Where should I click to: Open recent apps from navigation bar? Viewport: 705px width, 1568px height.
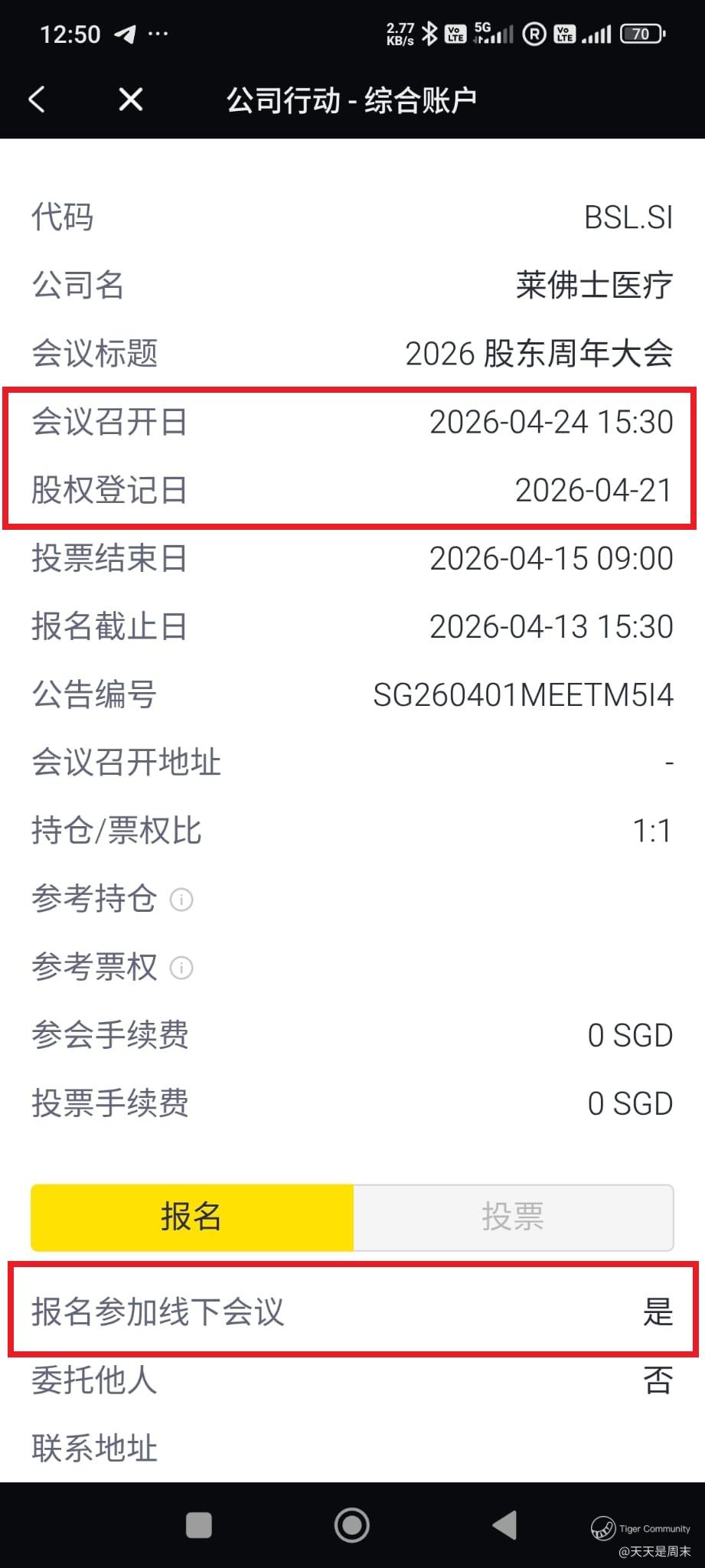[199, 1524]
